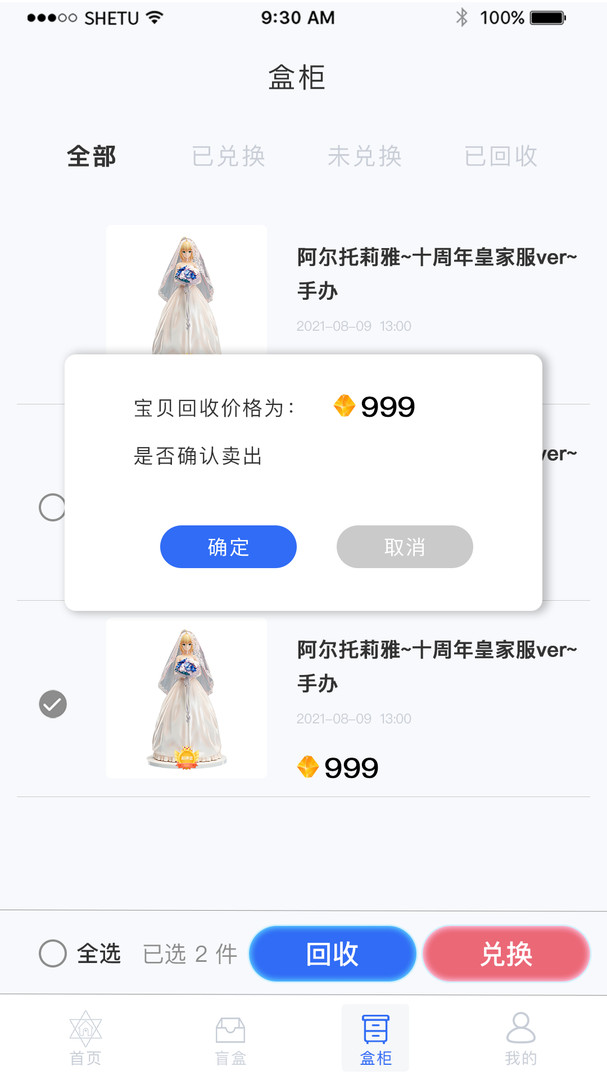Switch to the 全部 tab

92,156
